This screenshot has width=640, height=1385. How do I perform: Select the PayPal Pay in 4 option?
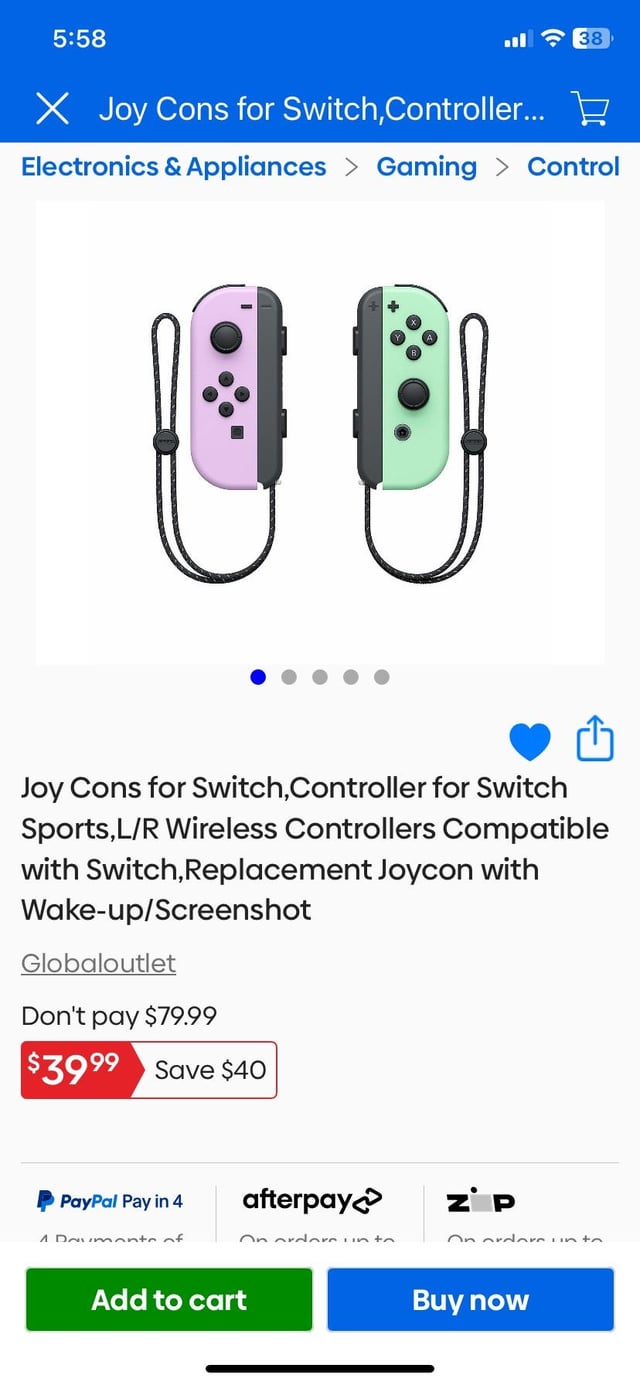point(110,1201)
